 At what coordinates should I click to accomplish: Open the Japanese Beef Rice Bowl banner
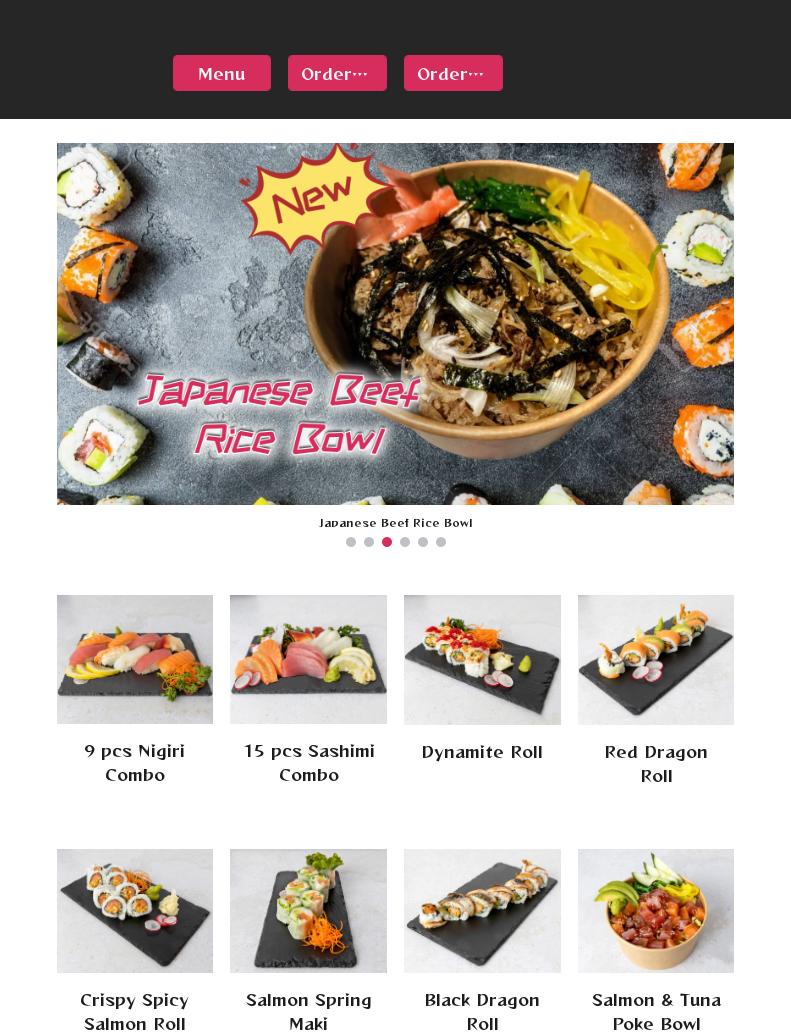395,324
